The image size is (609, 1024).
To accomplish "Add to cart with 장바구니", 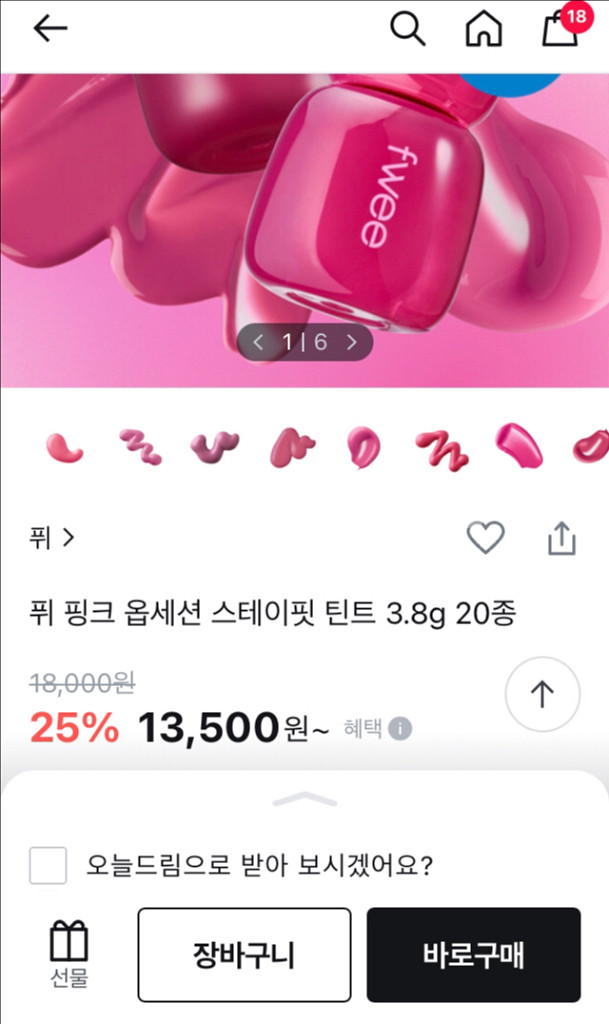I will [x=244, y=955].
